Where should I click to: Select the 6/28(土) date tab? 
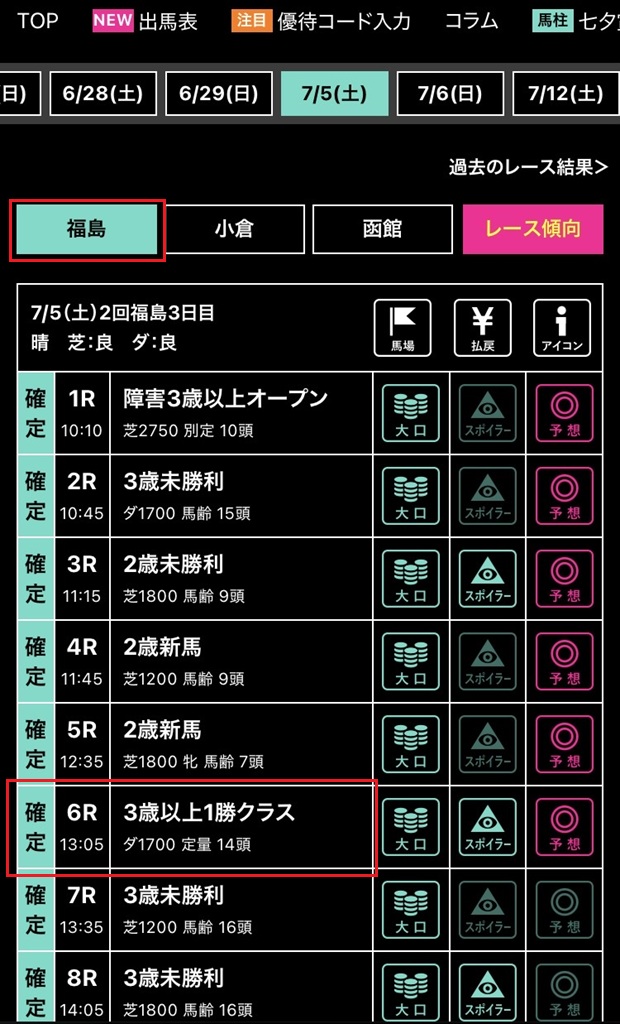[102, 94]
